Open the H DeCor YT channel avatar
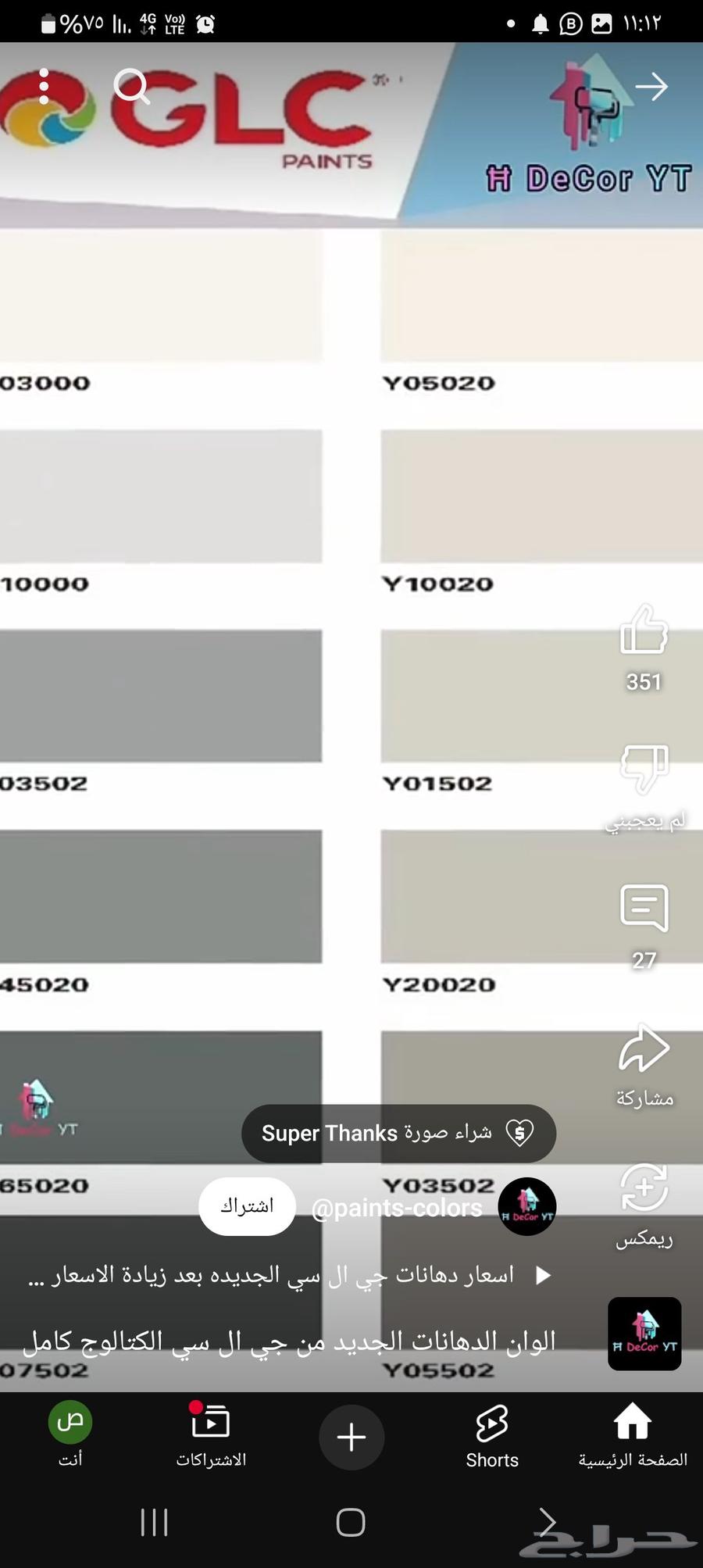The height and width of the screenshot is (1568, 703). [x=527, y=1206]
